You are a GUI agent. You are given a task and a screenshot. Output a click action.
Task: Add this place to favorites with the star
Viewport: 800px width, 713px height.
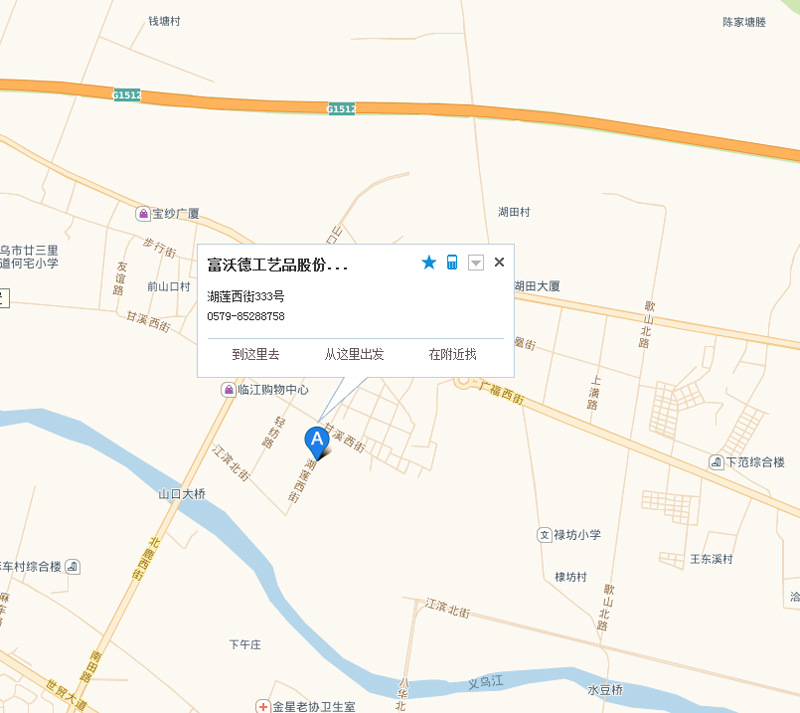click(x=429, y=262)
